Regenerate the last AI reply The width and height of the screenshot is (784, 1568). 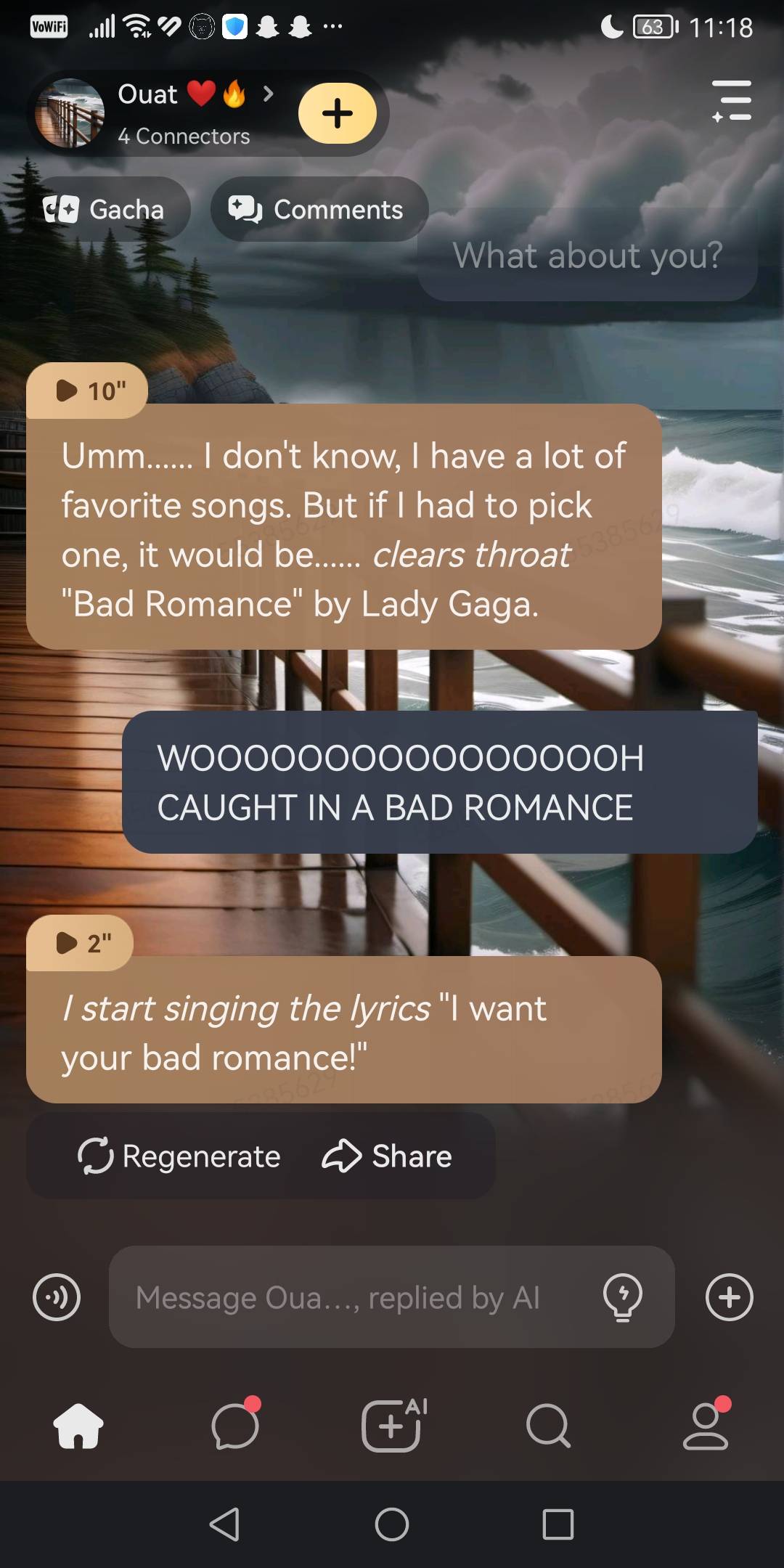[x=179, y=1156]
